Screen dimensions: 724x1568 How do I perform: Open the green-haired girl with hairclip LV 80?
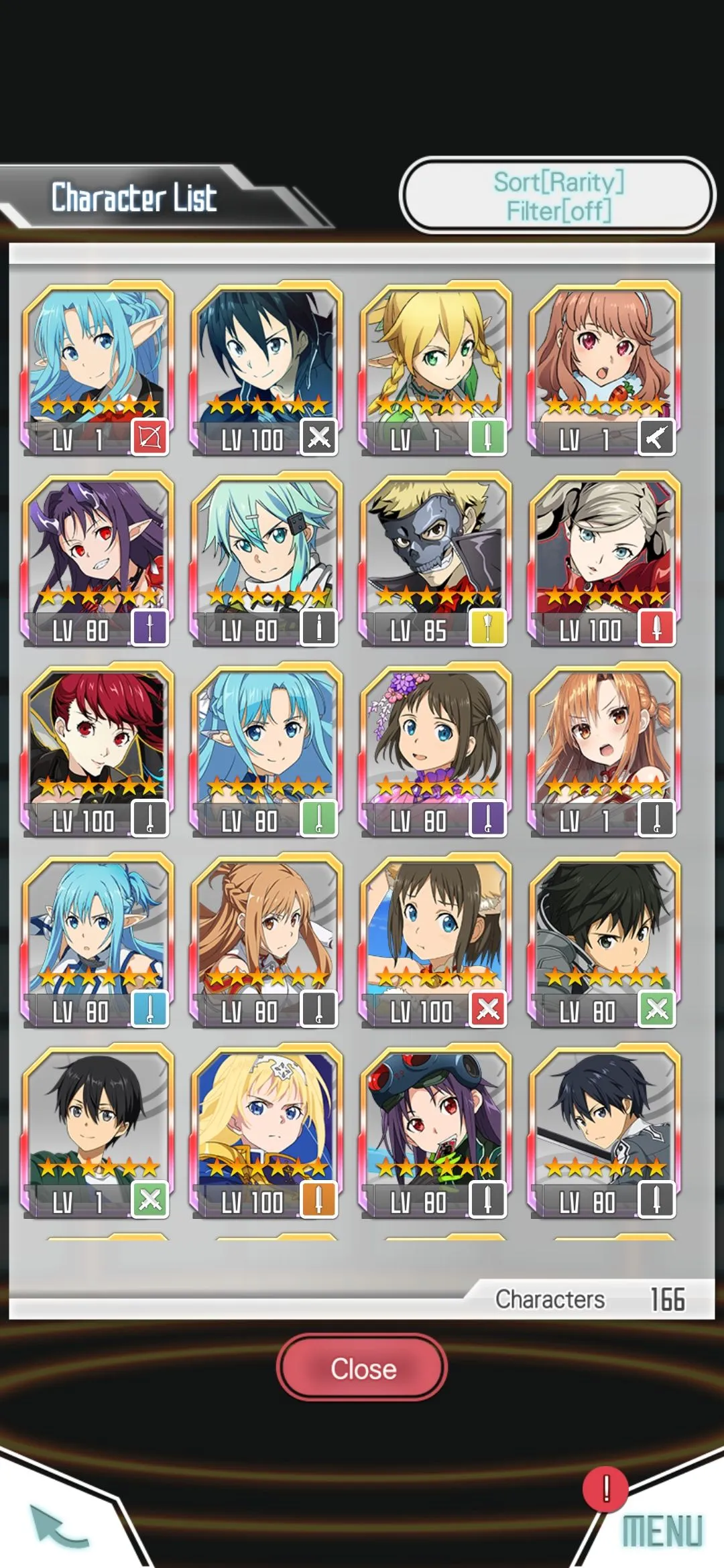(x=267, y=560)
